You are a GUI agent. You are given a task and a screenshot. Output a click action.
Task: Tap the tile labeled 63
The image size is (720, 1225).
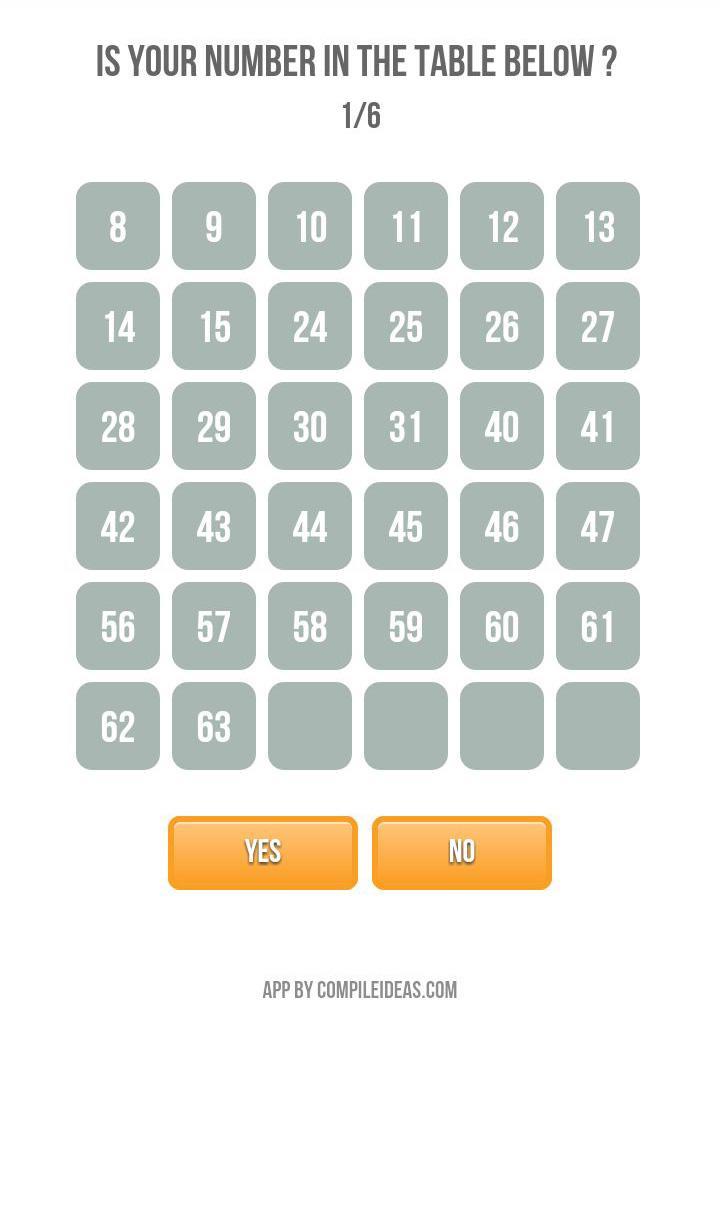pyautogui.click(x=213, y=726)
